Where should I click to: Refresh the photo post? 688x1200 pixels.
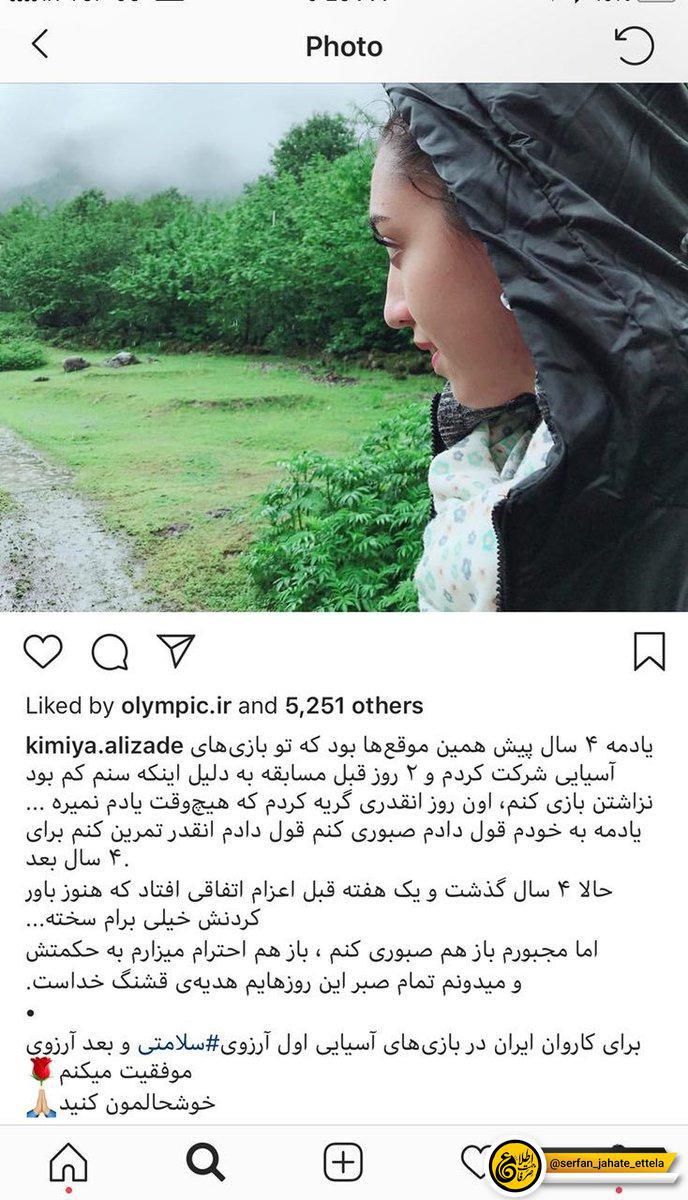coord(633,45)
